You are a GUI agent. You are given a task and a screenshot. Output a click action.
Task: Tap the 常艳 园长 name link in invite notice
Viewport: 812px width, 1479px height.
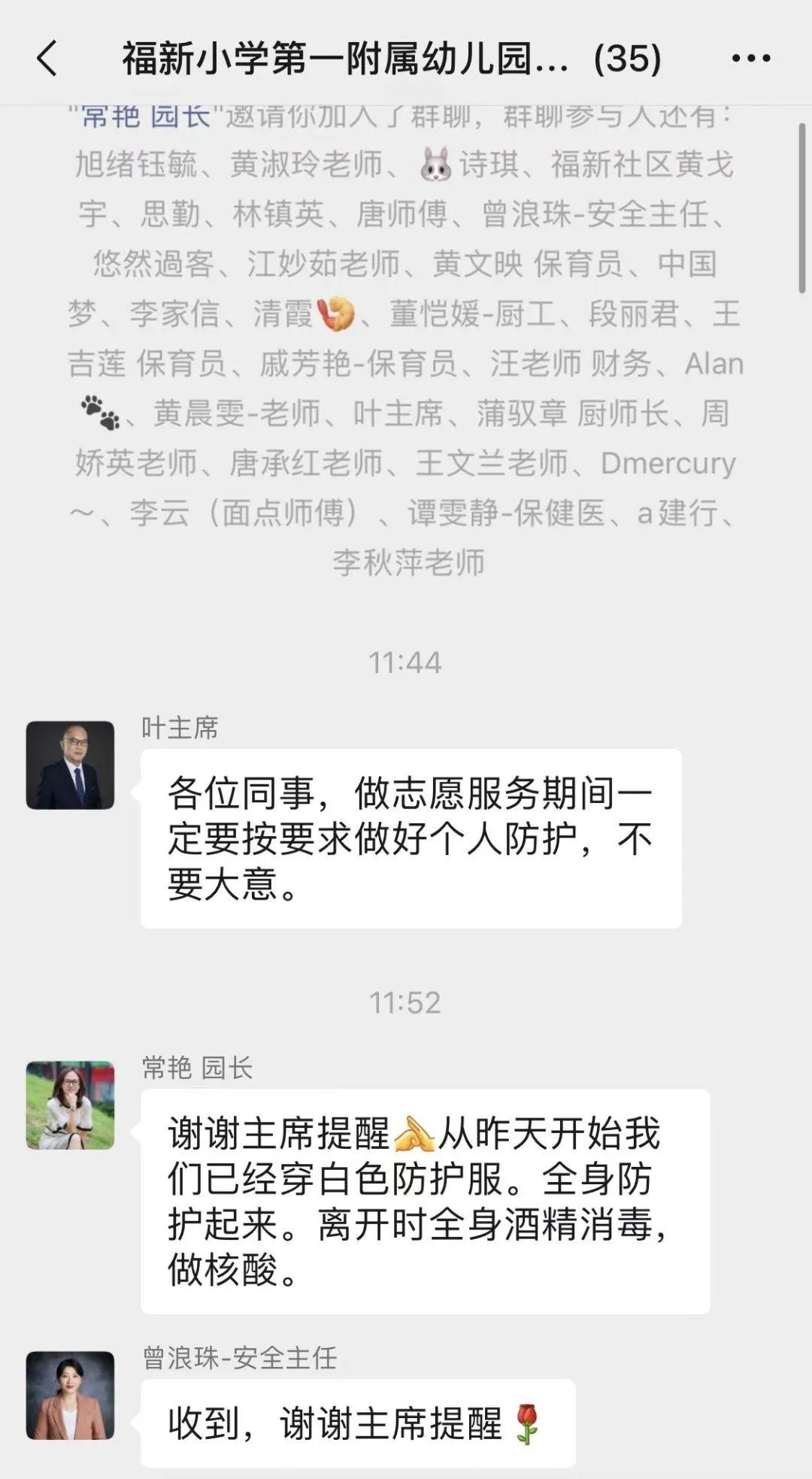tap(144, 117)
